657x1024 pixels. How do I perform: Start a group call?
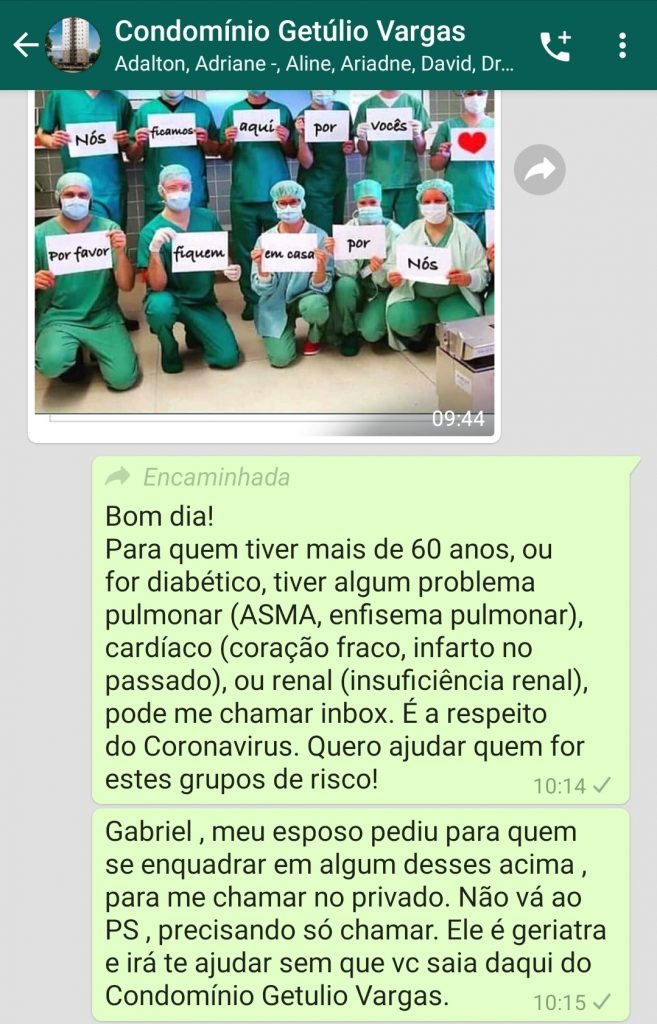(555, 45)
